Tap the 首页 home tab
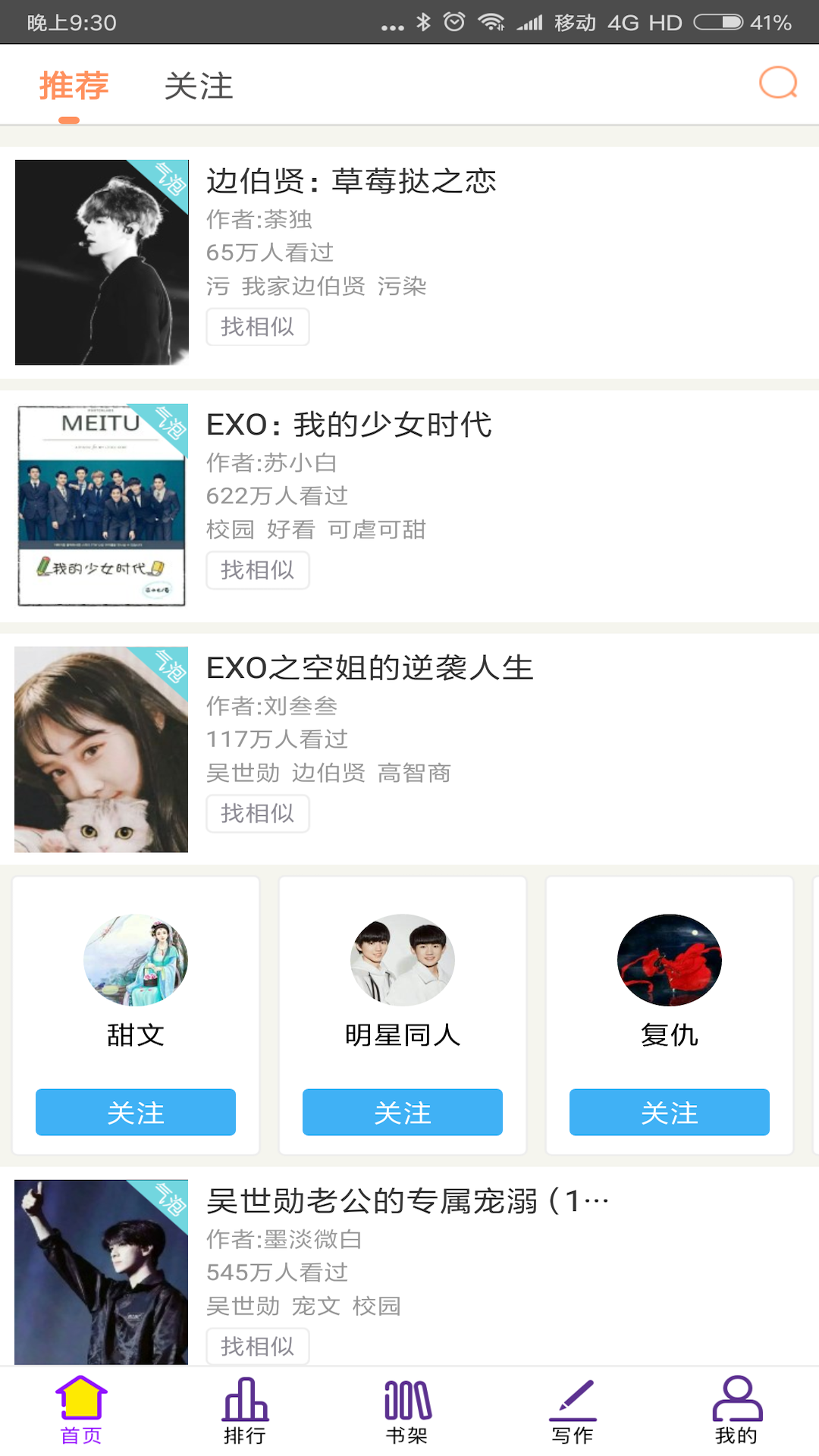The width and height of the screenshot is (819, 1456). 81,1411
